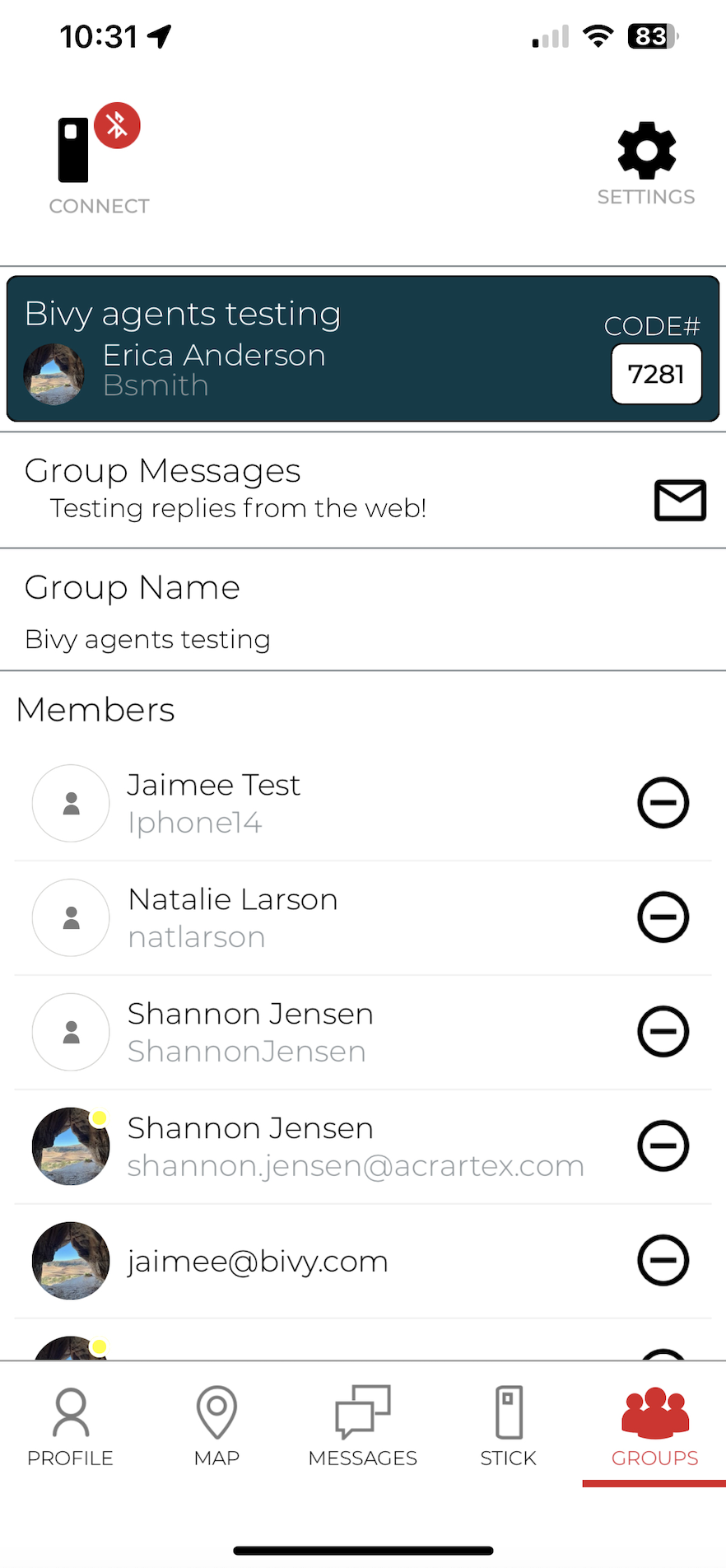Remove Jaimee Test from the group

tap(663, 803)
